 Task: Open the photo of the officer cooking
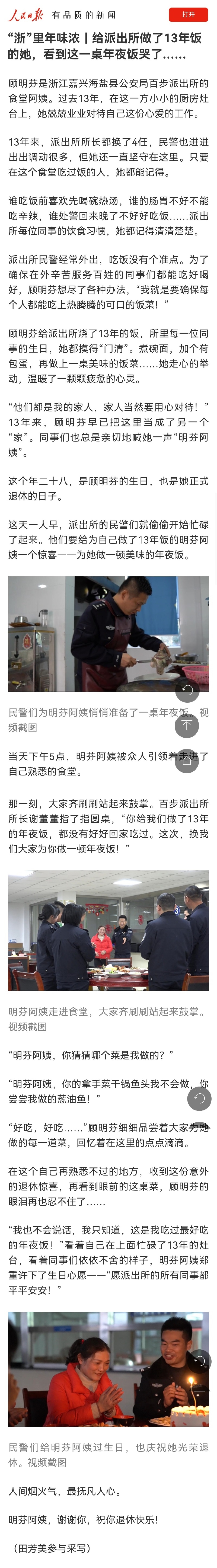click(x=91, y=633)
